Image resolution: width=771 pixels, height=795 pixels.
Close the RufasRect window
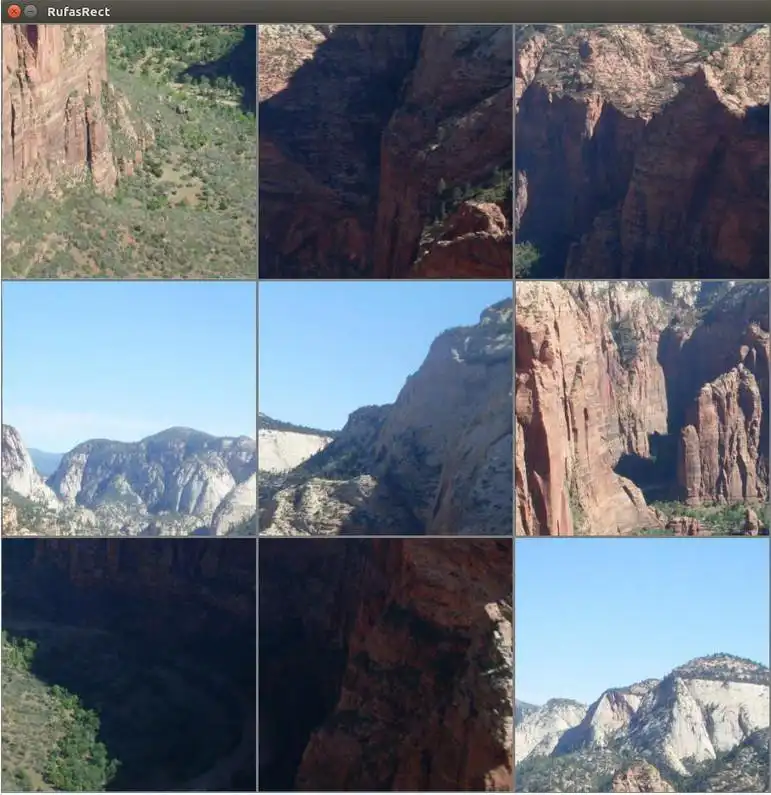(14, 11)
